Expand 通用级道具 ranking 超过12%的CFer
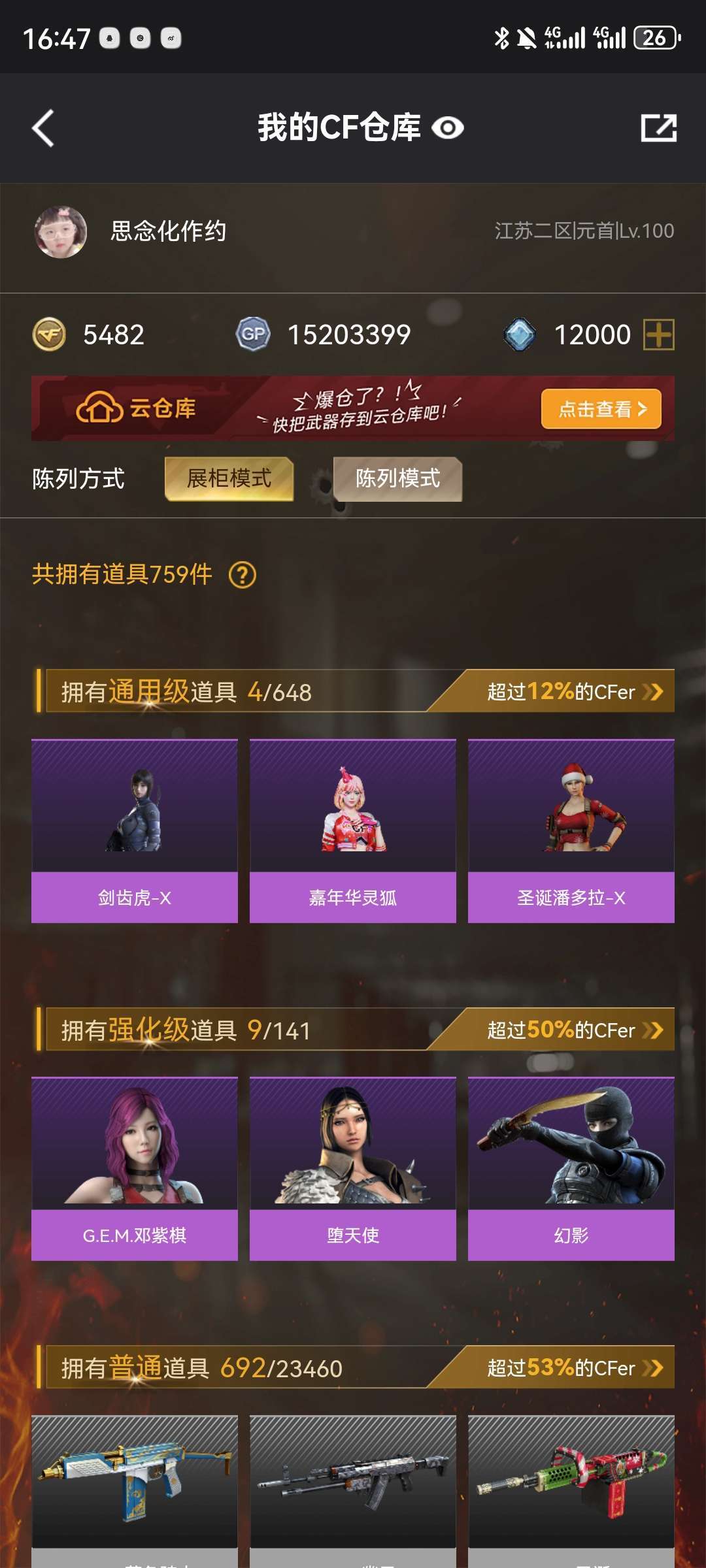Image resolution: width=706 pixels, height=1568 pixels. tap(575, 691)
